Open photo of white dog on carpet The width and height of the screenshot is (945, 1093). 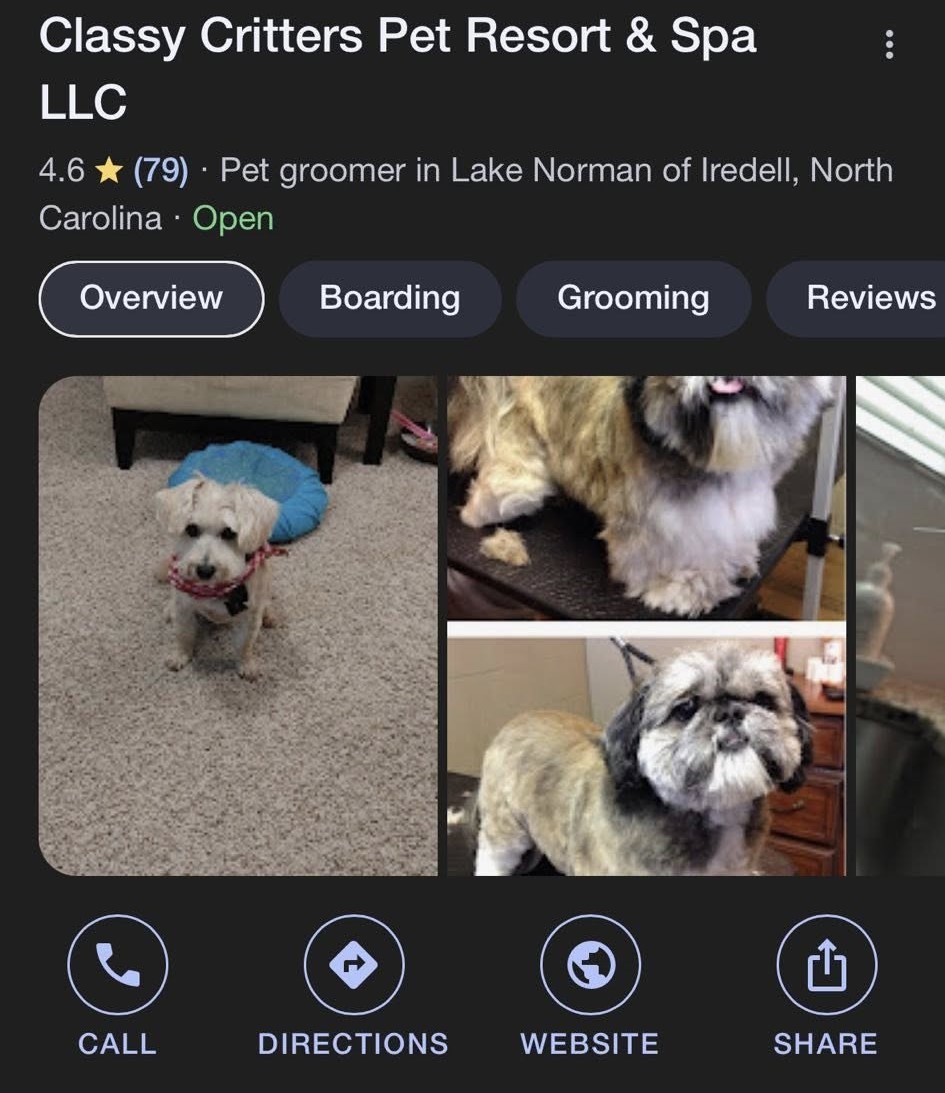(238, 625)
